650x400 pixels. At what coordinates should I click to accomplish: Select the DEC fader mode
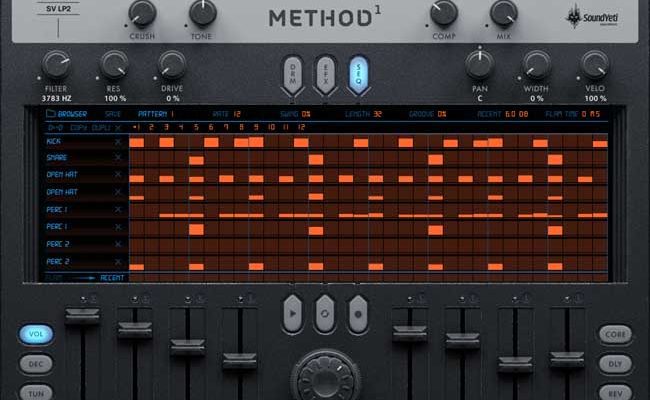click(35, 364)
